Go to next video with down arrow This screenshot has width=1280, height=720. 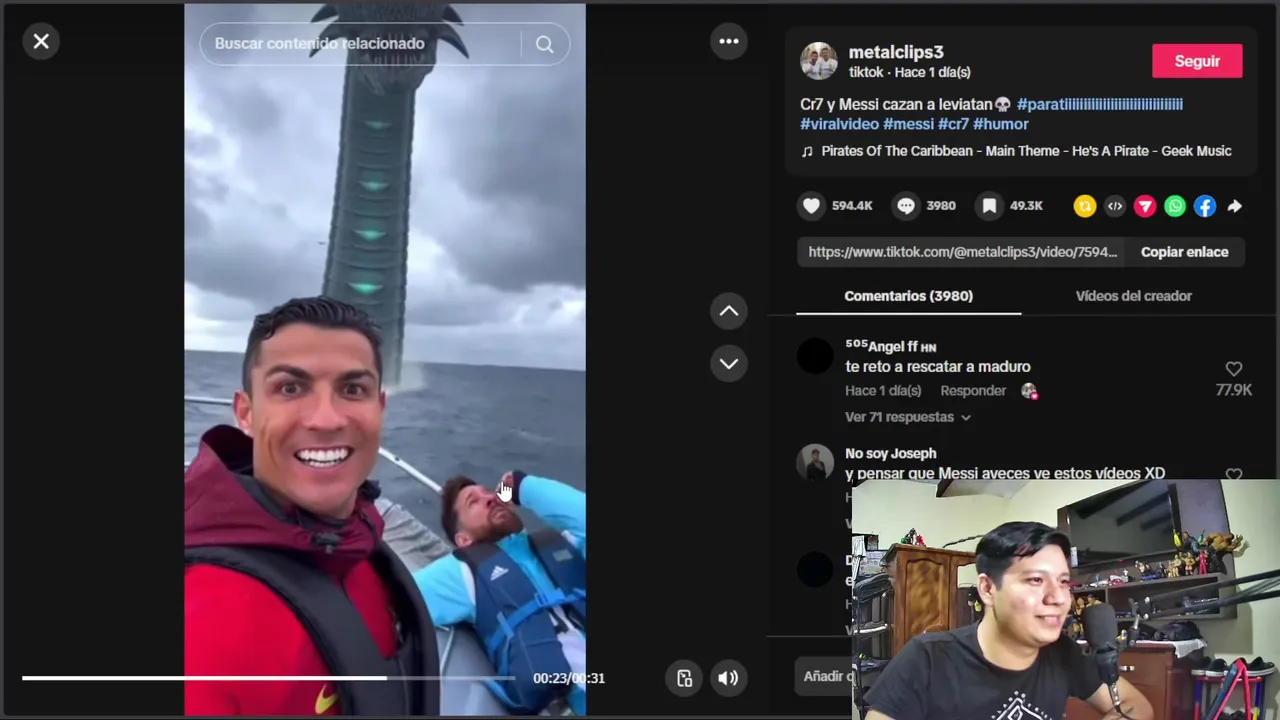pos(729,364)
